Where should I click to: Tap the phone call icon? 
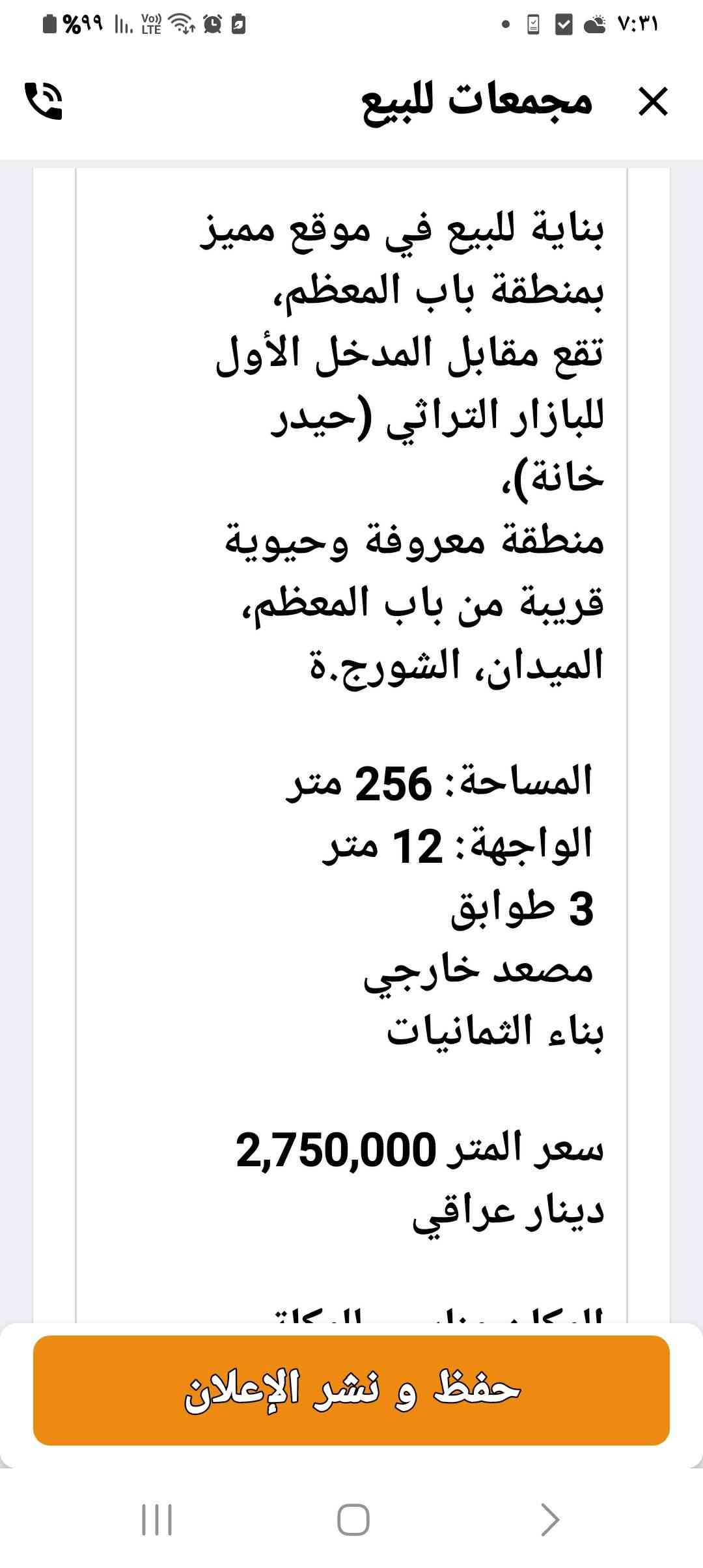click(44, 101)
